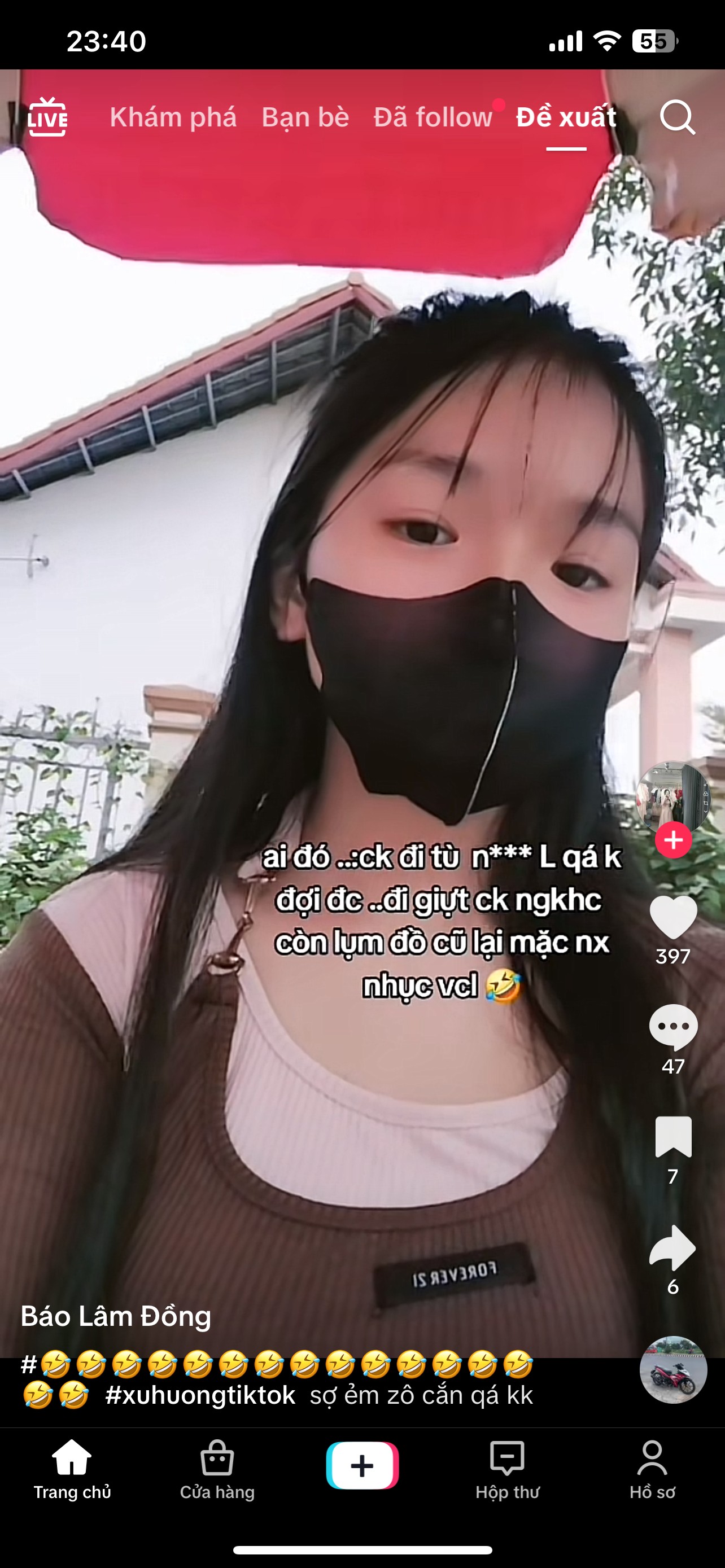Open the spinning sound disc
Viewport: 725px width, 1568px height.
[672, 1369]
